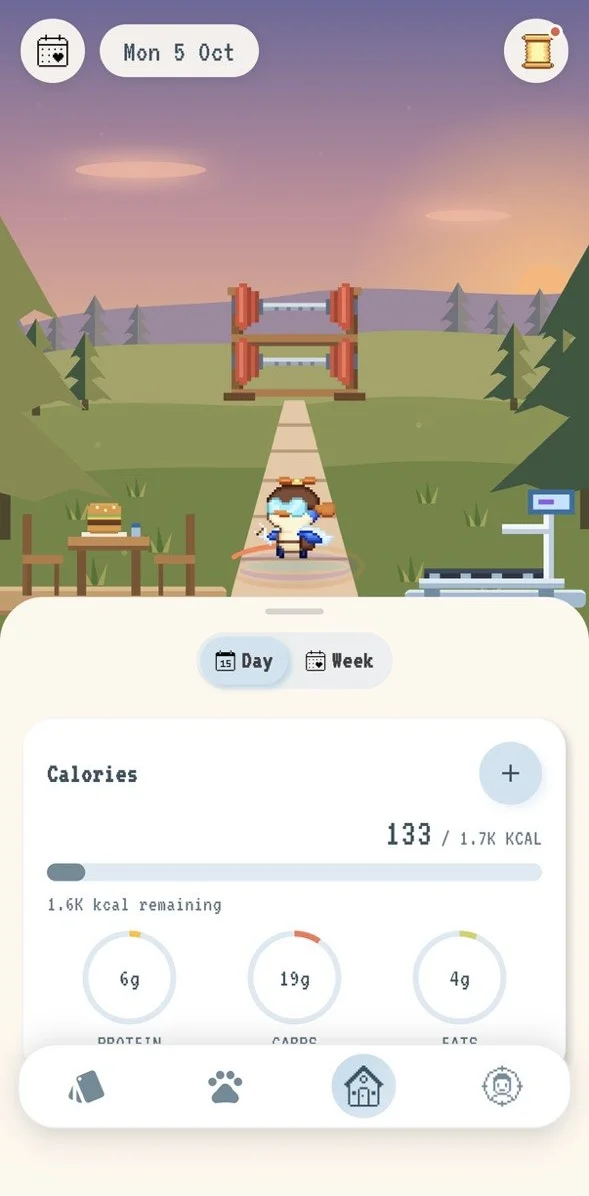Tap the Mon 5 Oct date chip

tap(179, 51)
